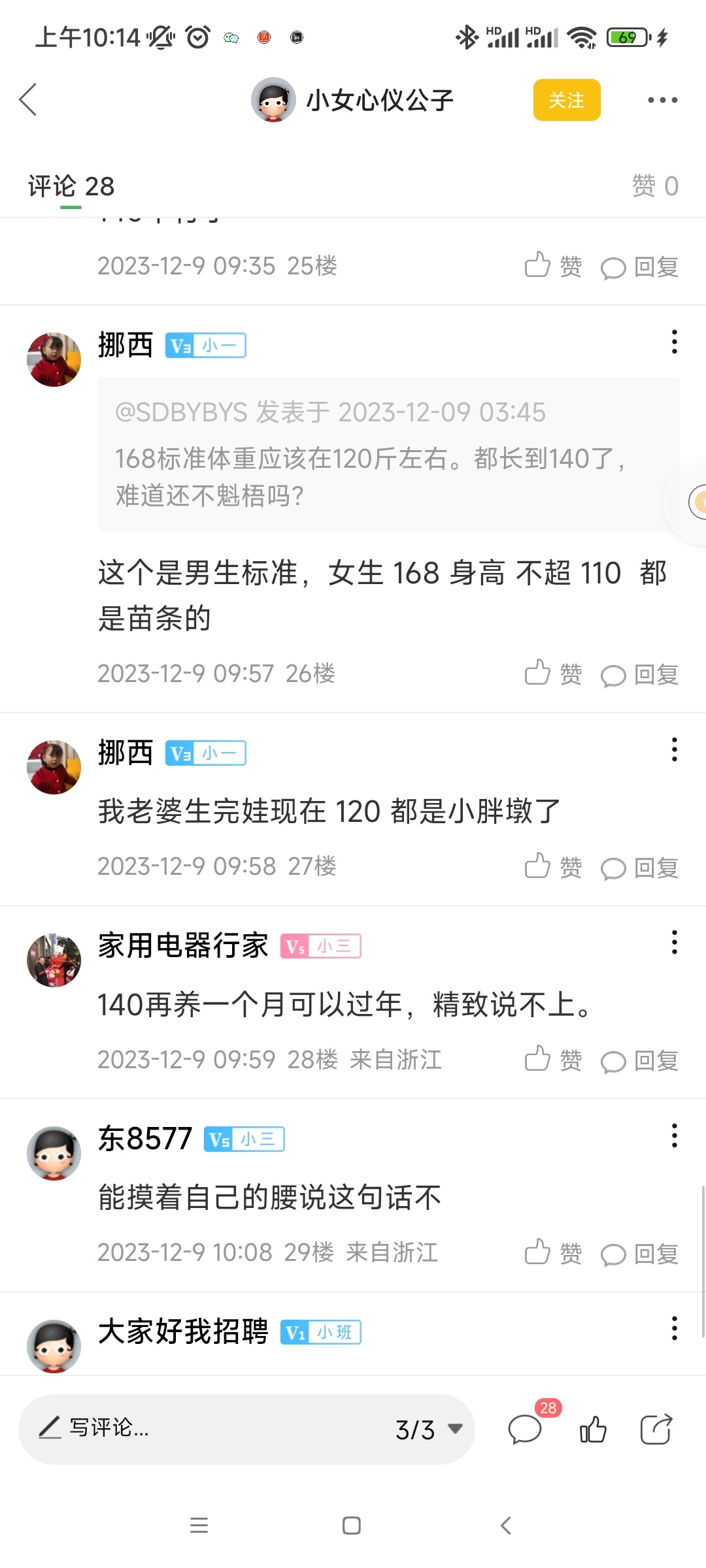Share this post
Image resolution: width=706 pixels, height=1568 pixels.
656,1429
